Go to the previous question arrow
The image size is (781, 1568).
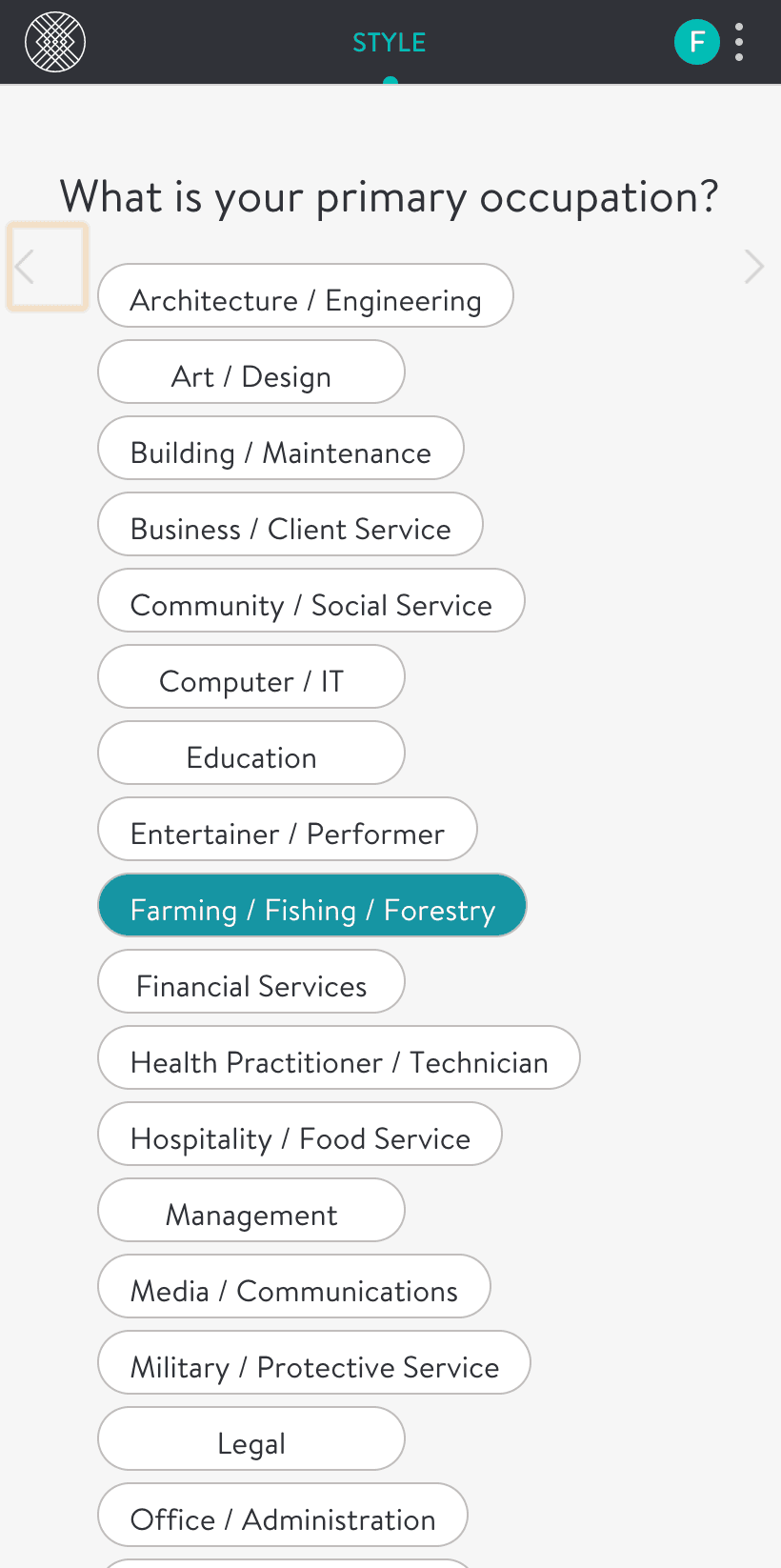click(x=47, y=267)
